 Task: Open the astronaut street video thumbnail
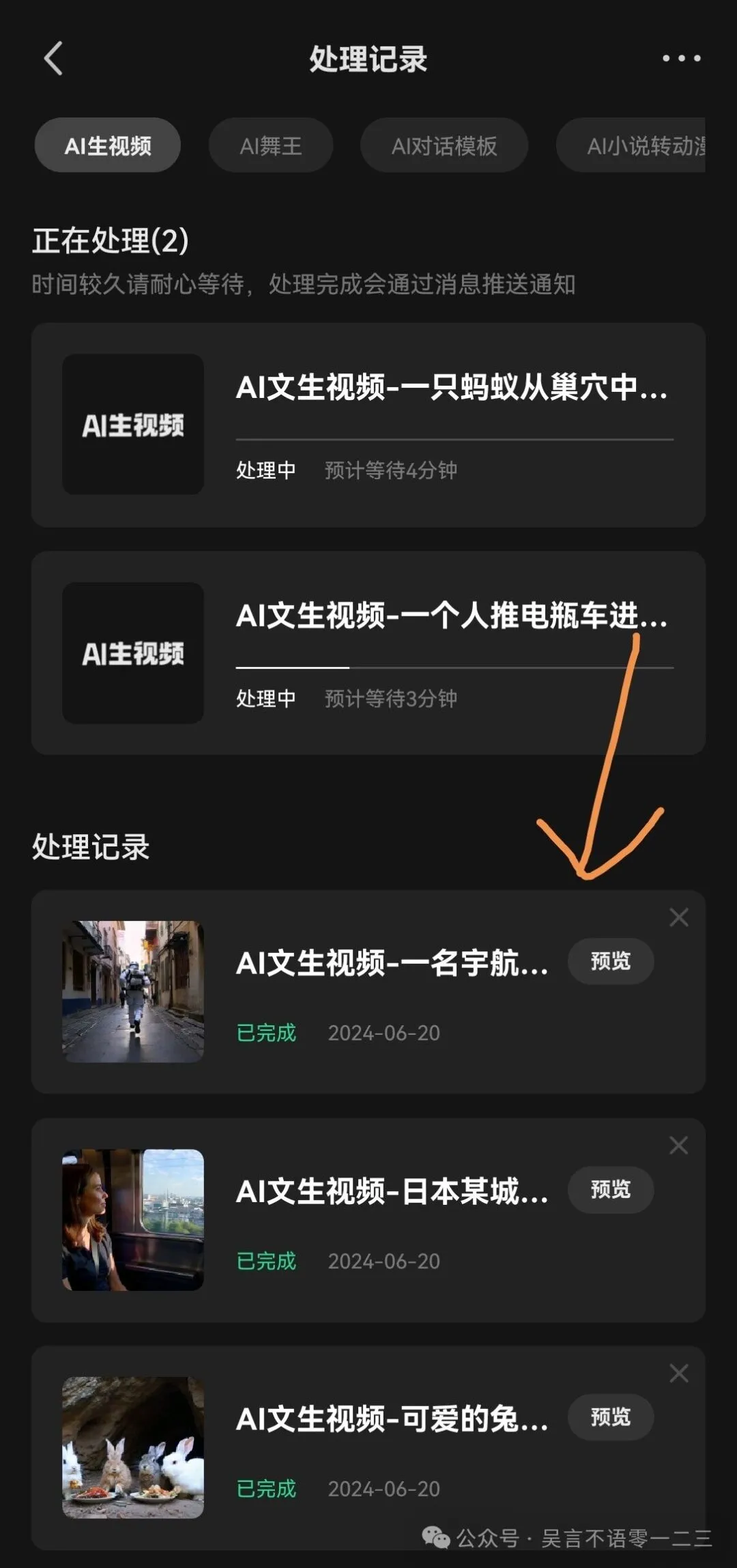[x=133, y=991]
